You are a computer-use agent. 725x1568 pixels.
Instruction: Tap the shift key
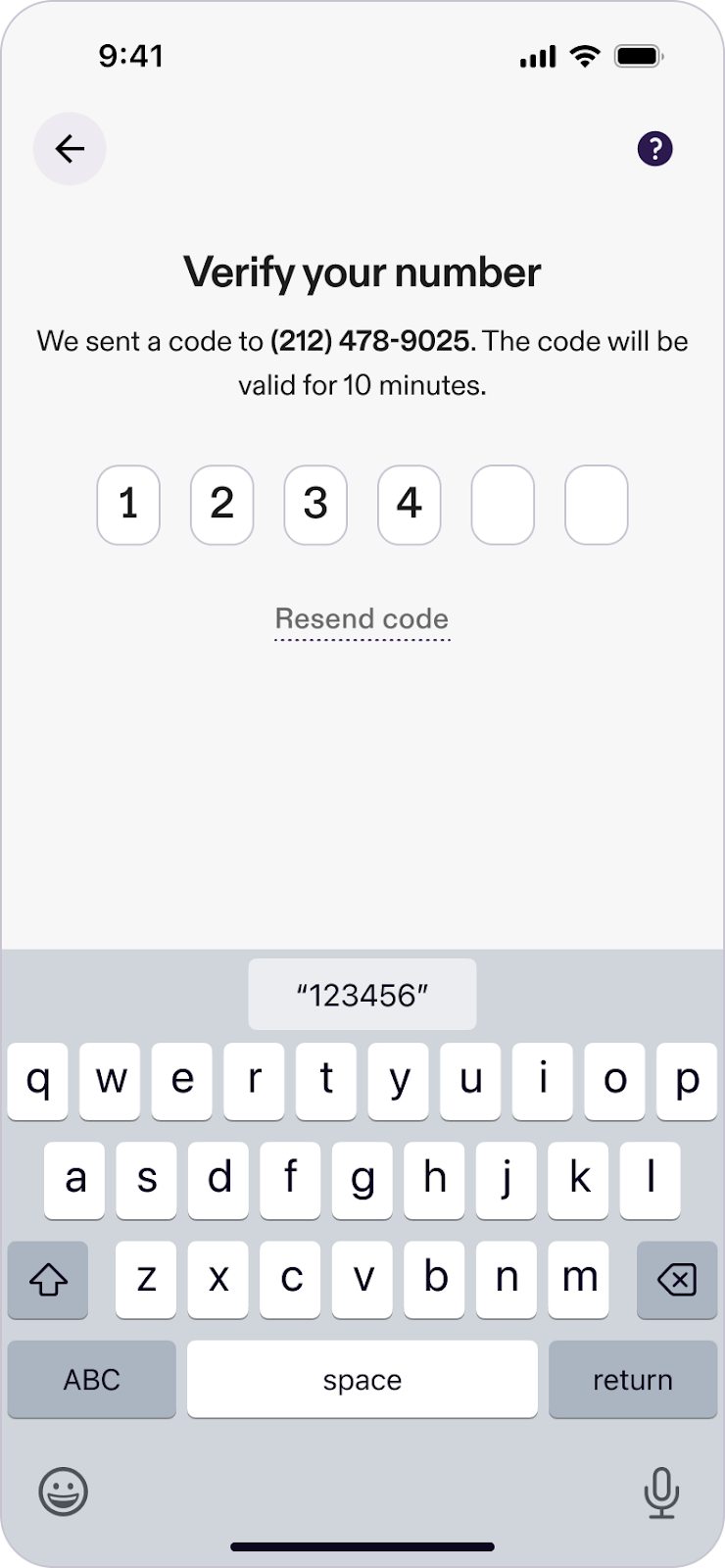[48, 1280]
